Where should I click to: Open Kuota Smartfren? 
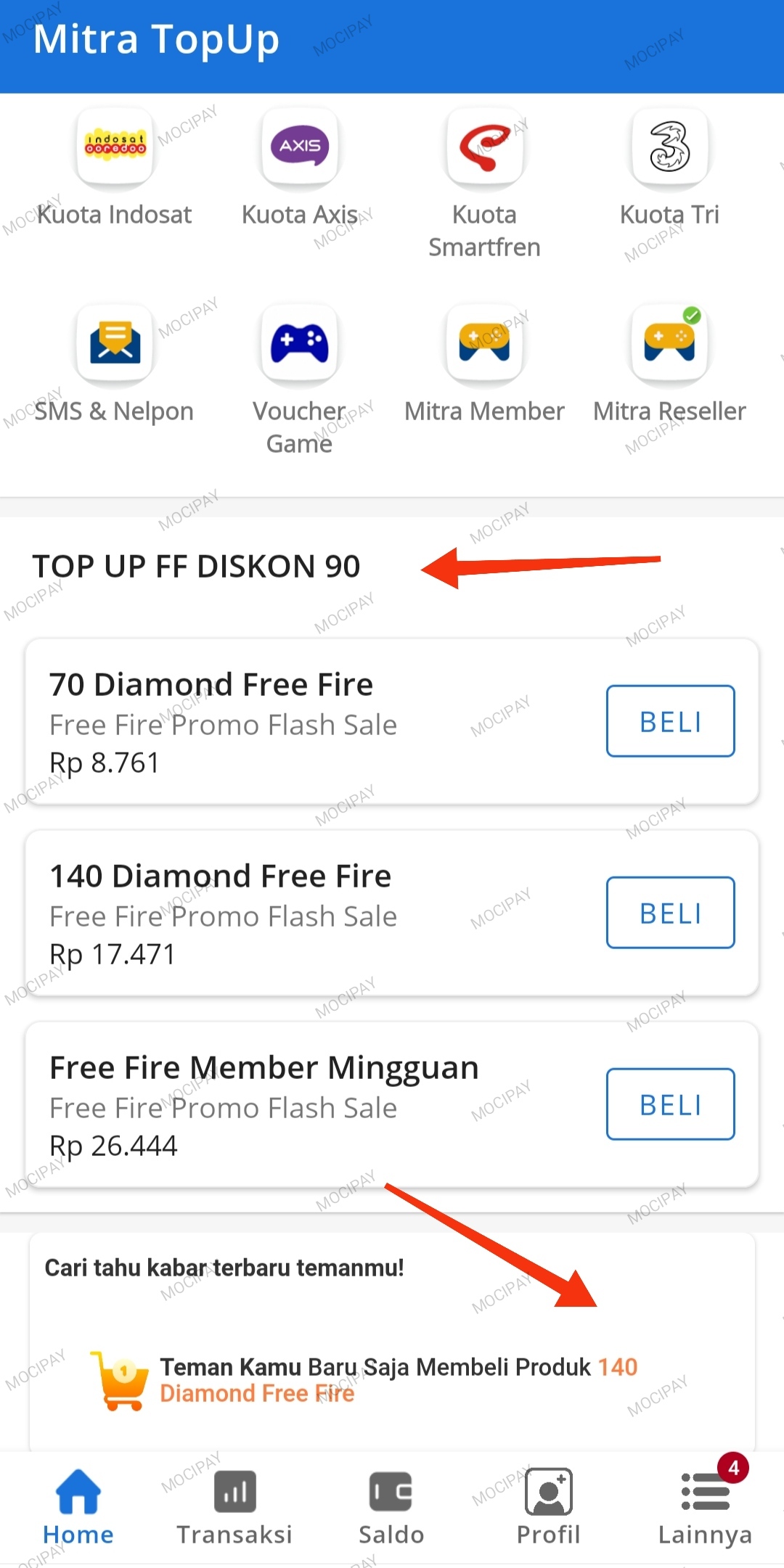pos(484,149)
